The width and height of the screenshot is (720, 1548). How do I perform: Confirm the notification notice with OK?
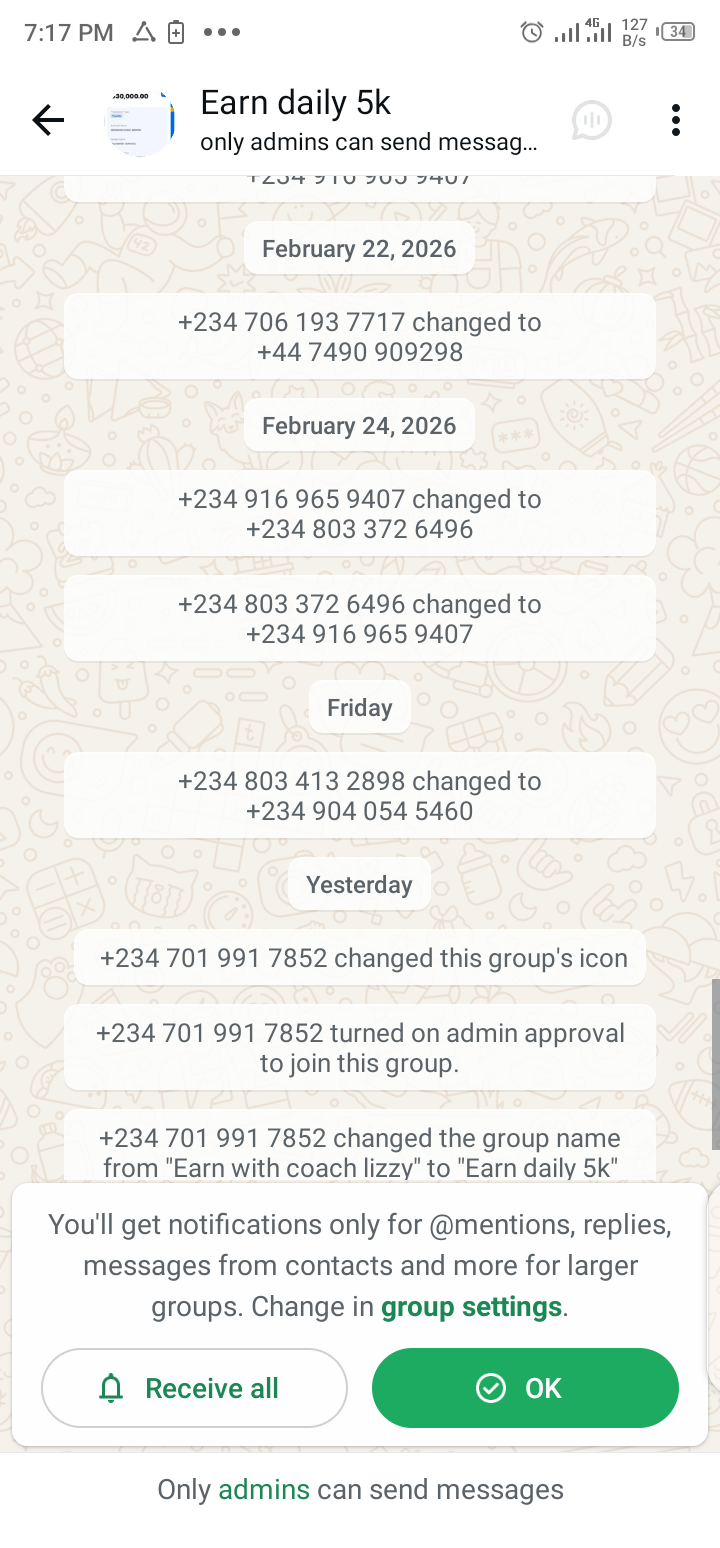[525, 1388]
